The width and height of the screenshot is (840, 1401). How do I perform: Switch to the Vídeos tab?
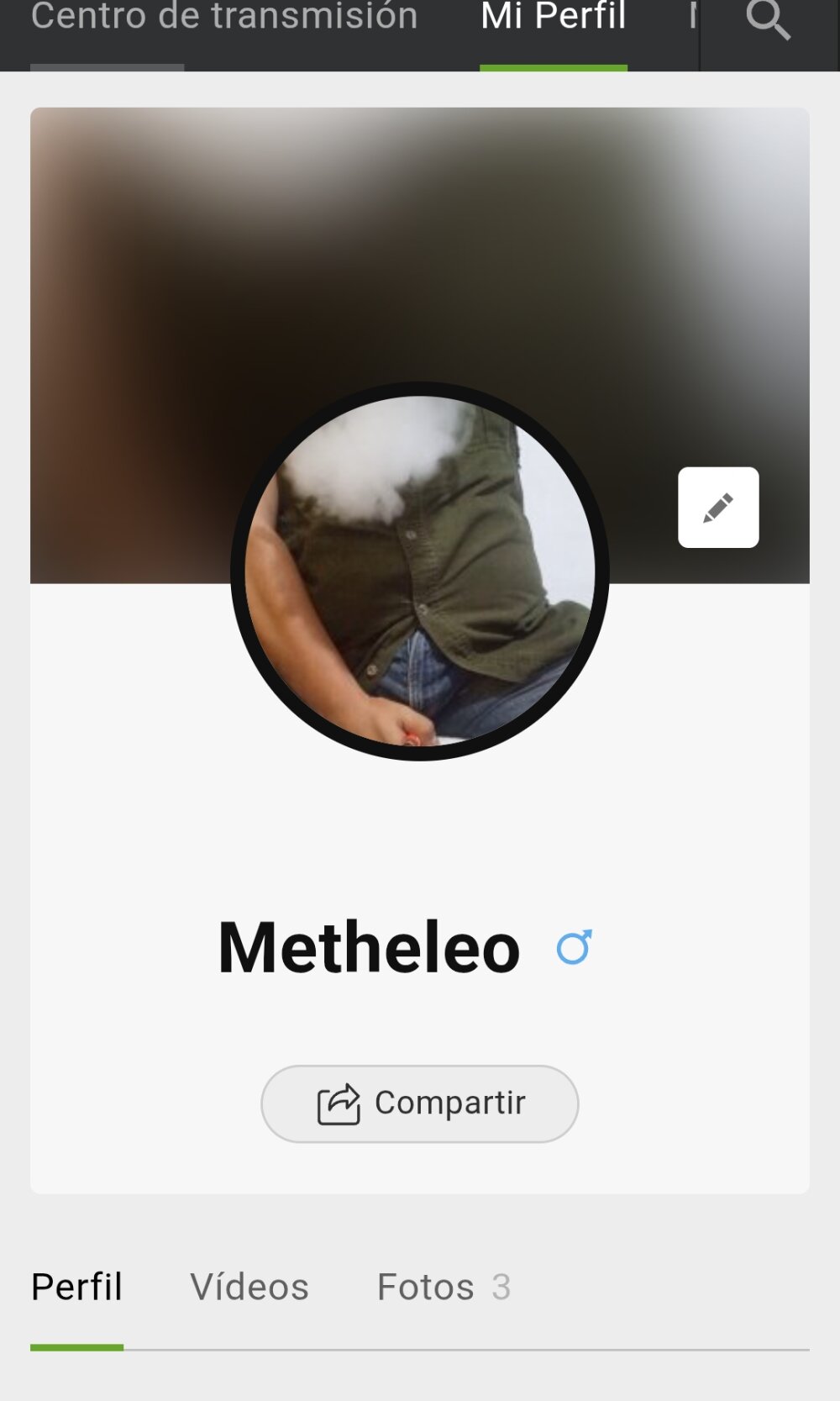[249, 1287]
